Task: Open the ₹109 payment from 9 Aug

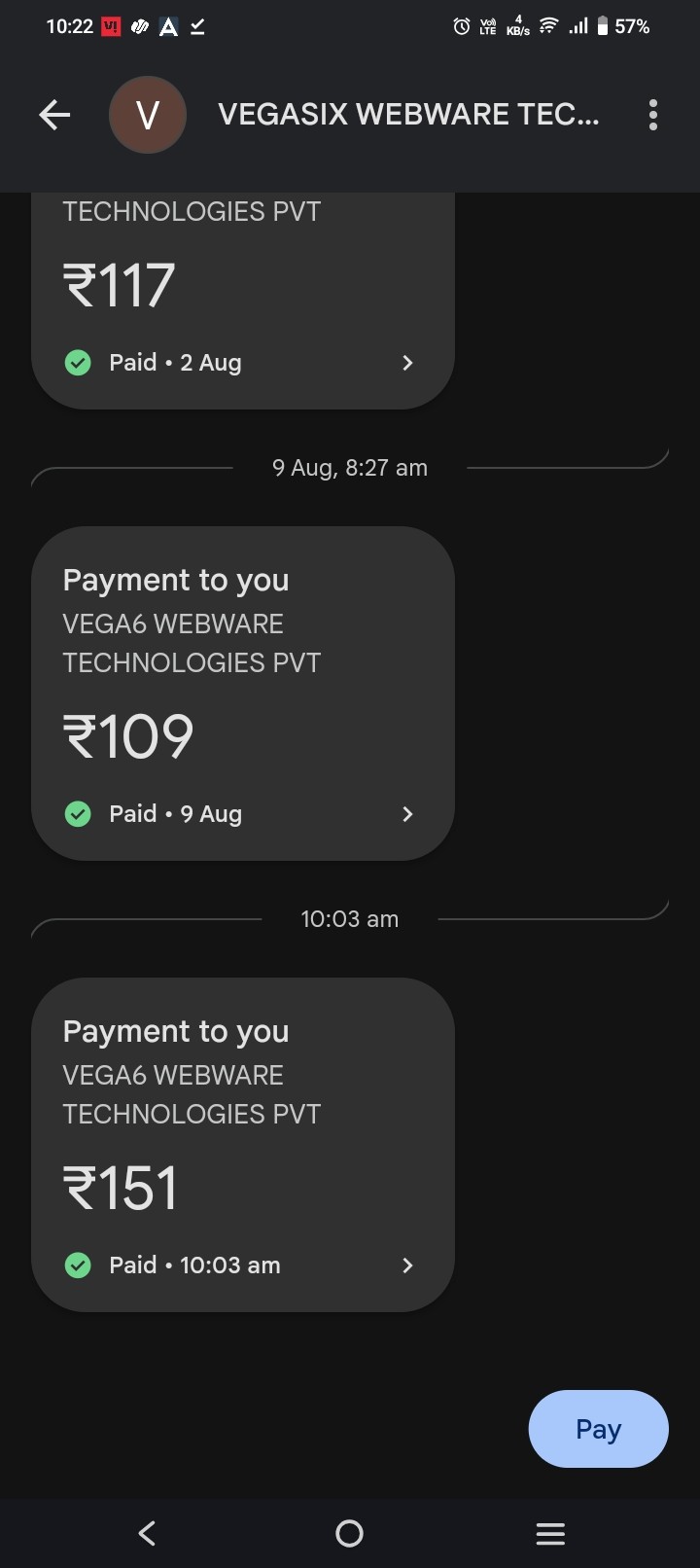Action: pos(243,693)
